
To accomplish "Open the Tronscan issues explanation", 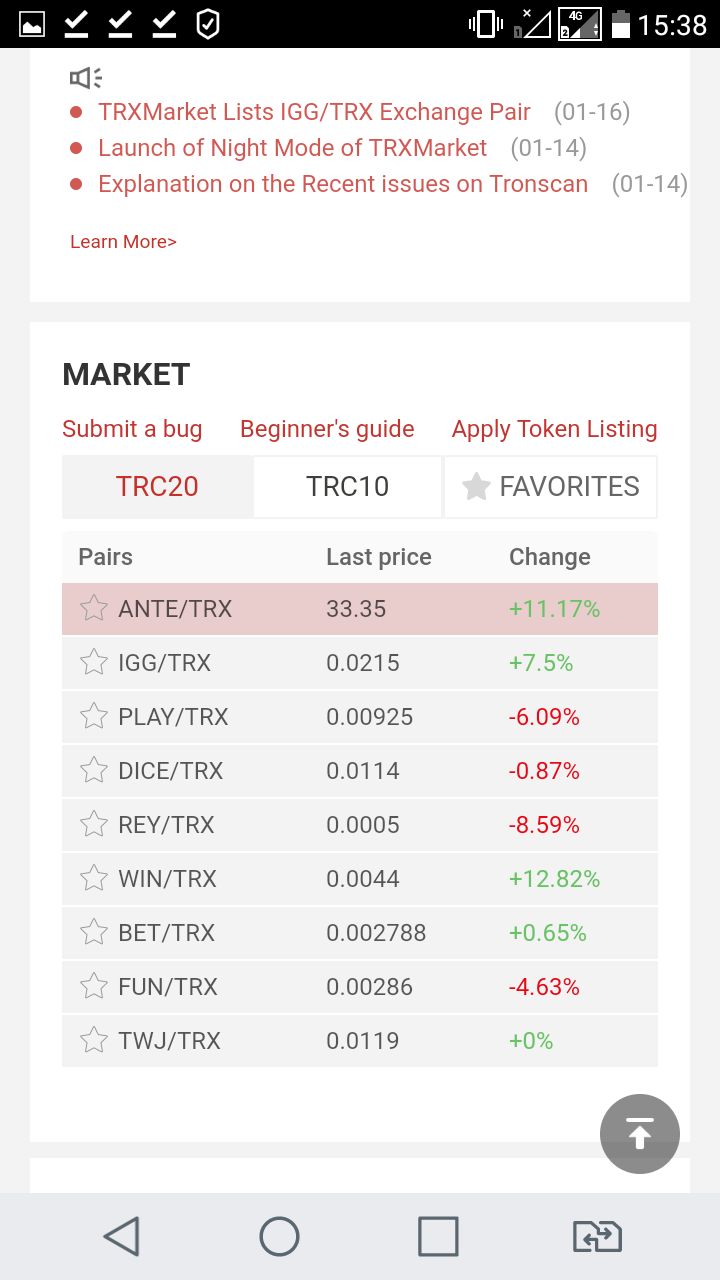I will 343,184.
